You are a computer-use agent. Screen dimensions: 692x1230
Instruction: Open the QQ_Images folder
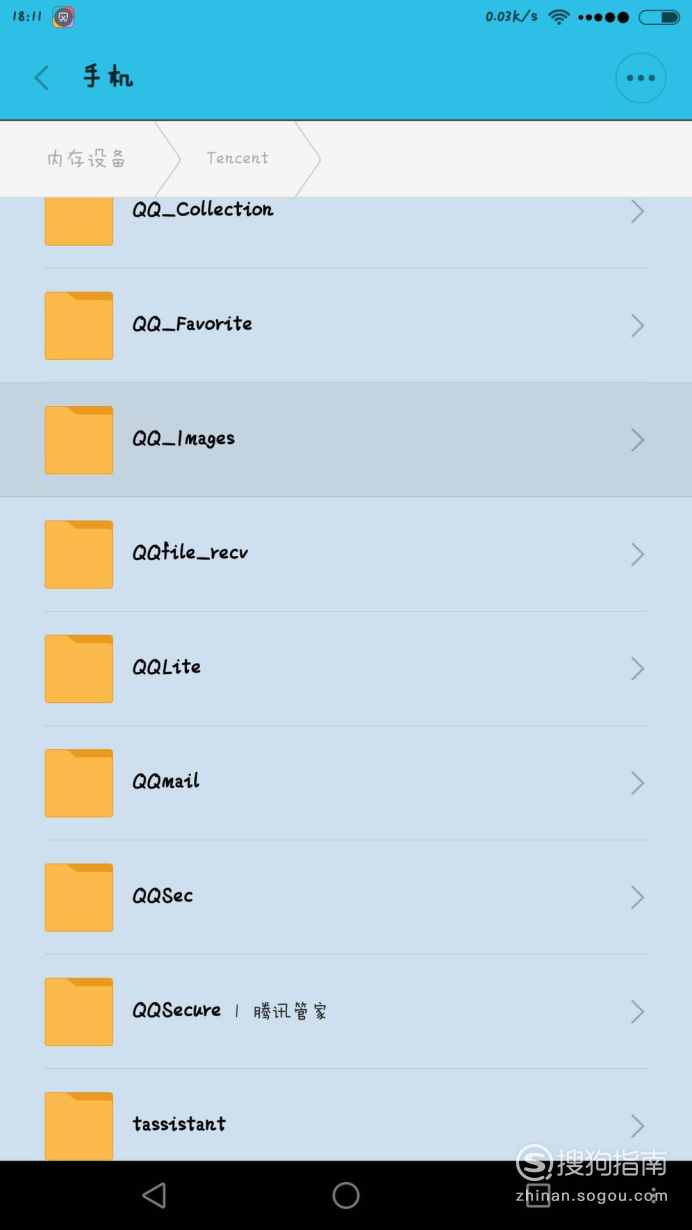pyautogui.click(x=346, y=440)
